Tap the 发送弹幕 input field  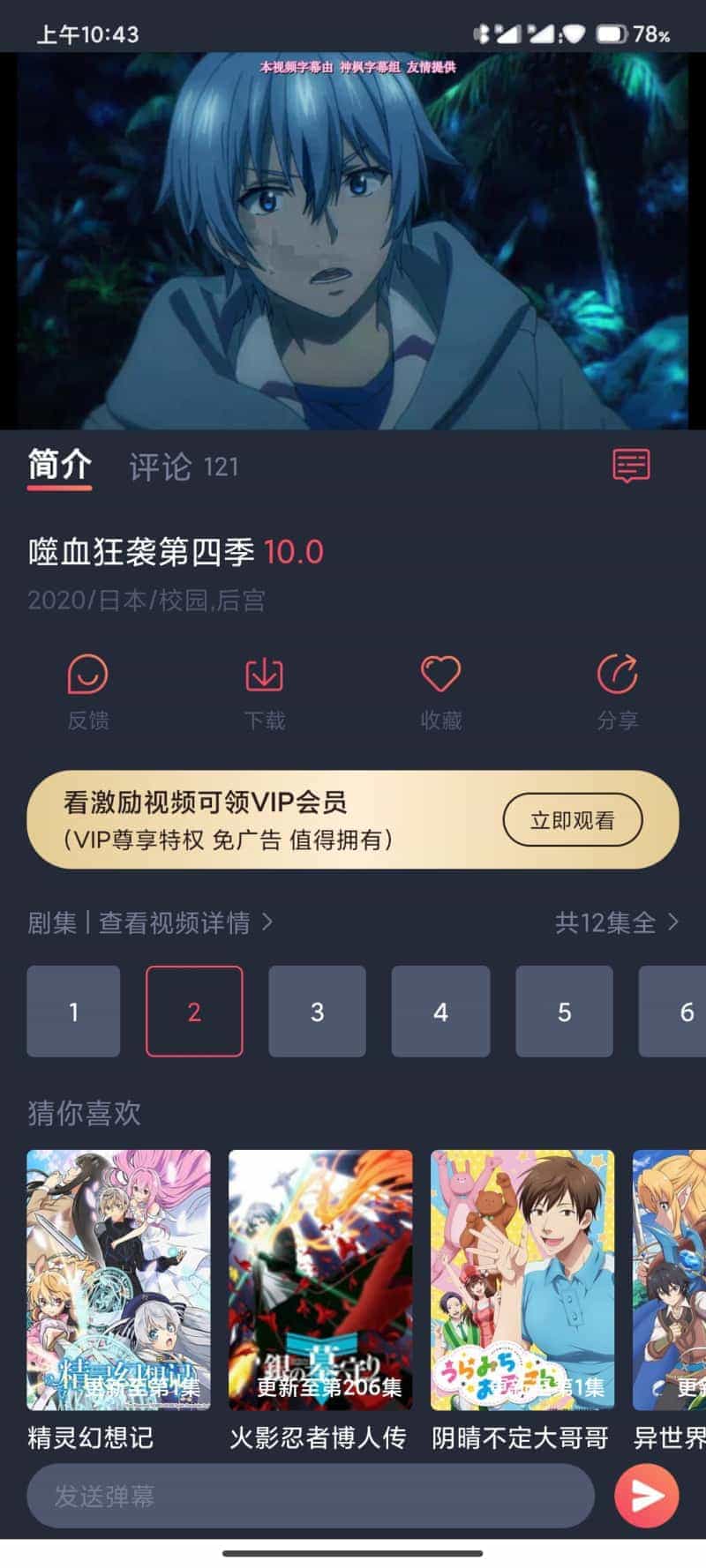point(309,1496)
